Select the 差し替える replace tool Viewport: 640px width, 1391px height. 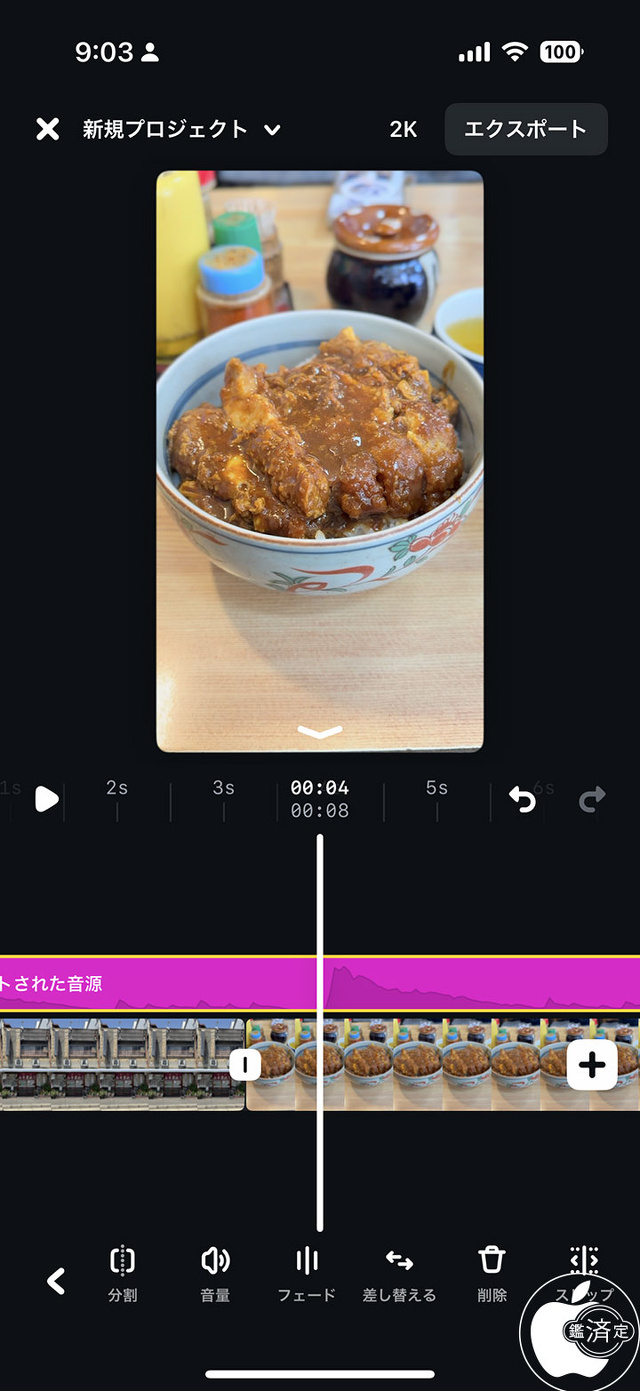[x=399, y=1272]
